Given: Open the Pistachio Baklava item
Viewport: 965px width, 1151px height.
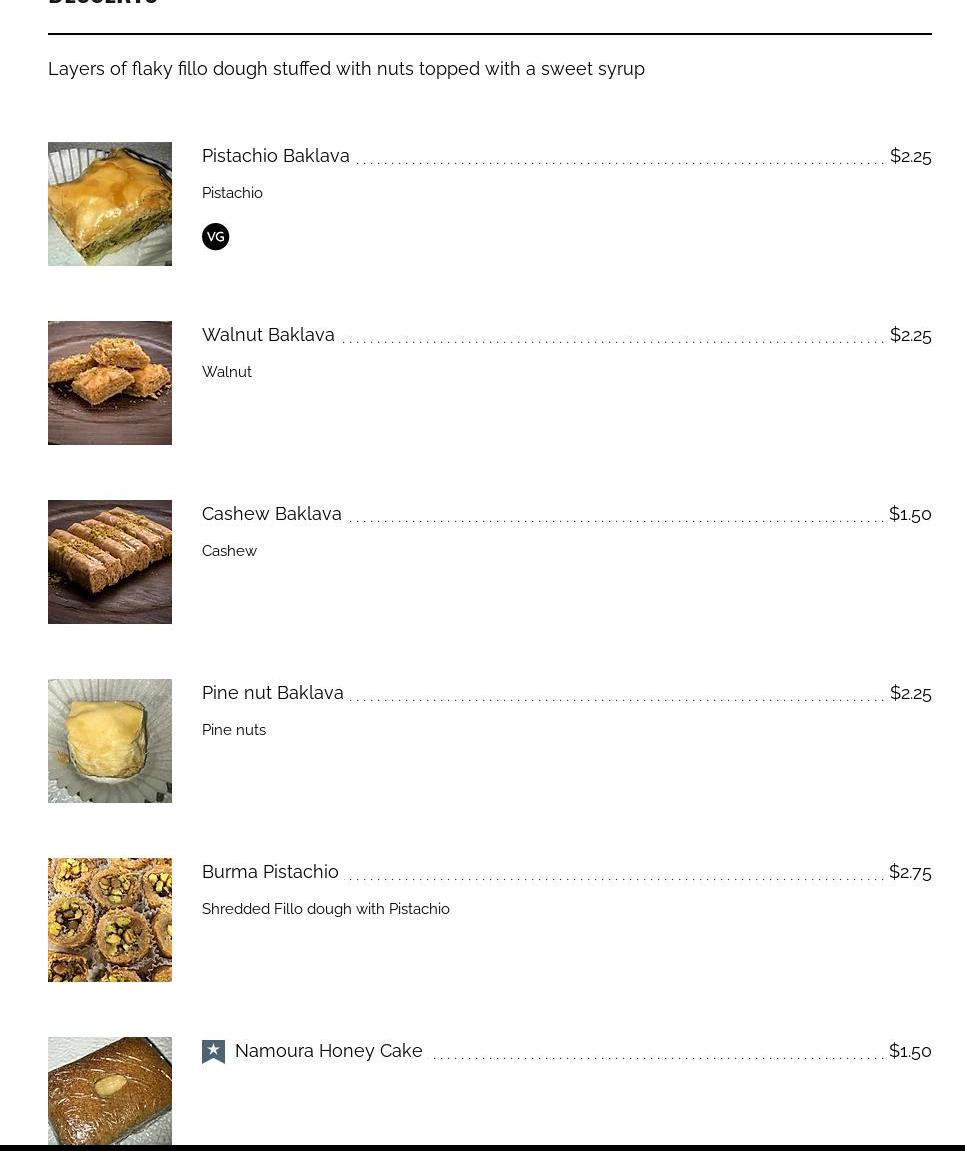Looking at the screenshot, I should coord(275,156).
